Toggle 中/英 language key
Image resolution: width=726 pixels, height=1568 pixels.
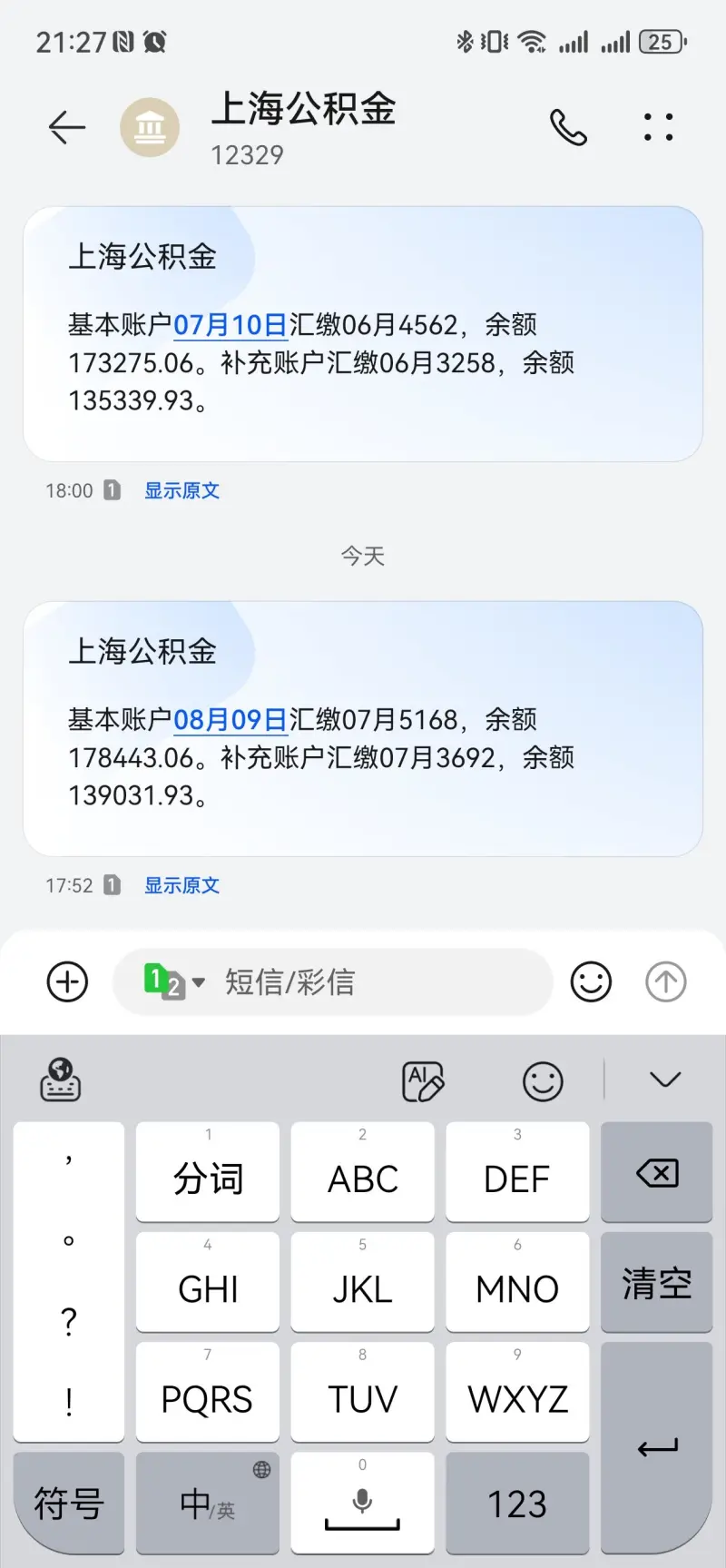pyautogui.click(x=208, y=1504)
